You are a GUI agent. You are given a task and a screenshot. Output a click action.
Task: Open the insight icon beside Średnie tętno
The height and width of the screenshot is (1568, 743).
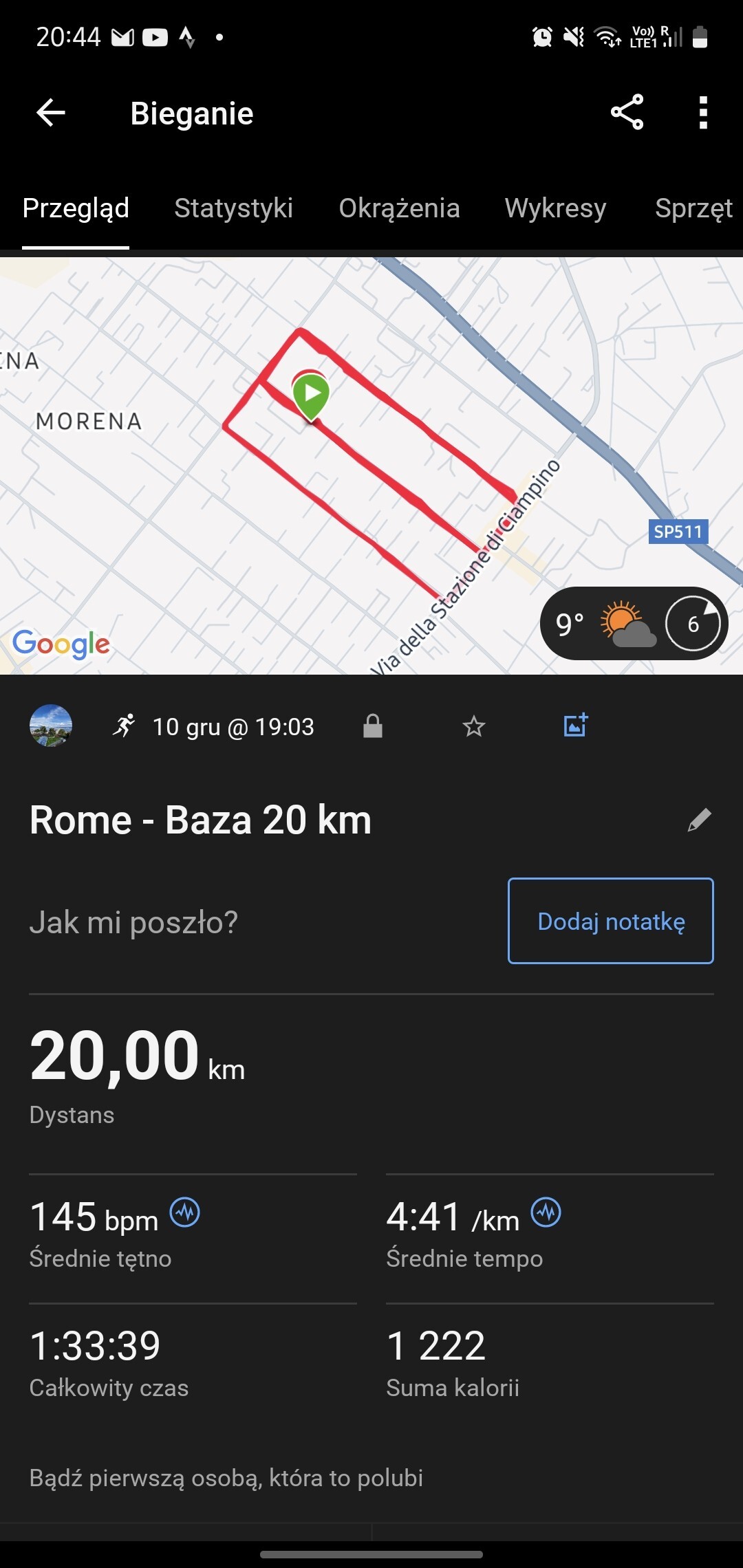click(185, 1212)
